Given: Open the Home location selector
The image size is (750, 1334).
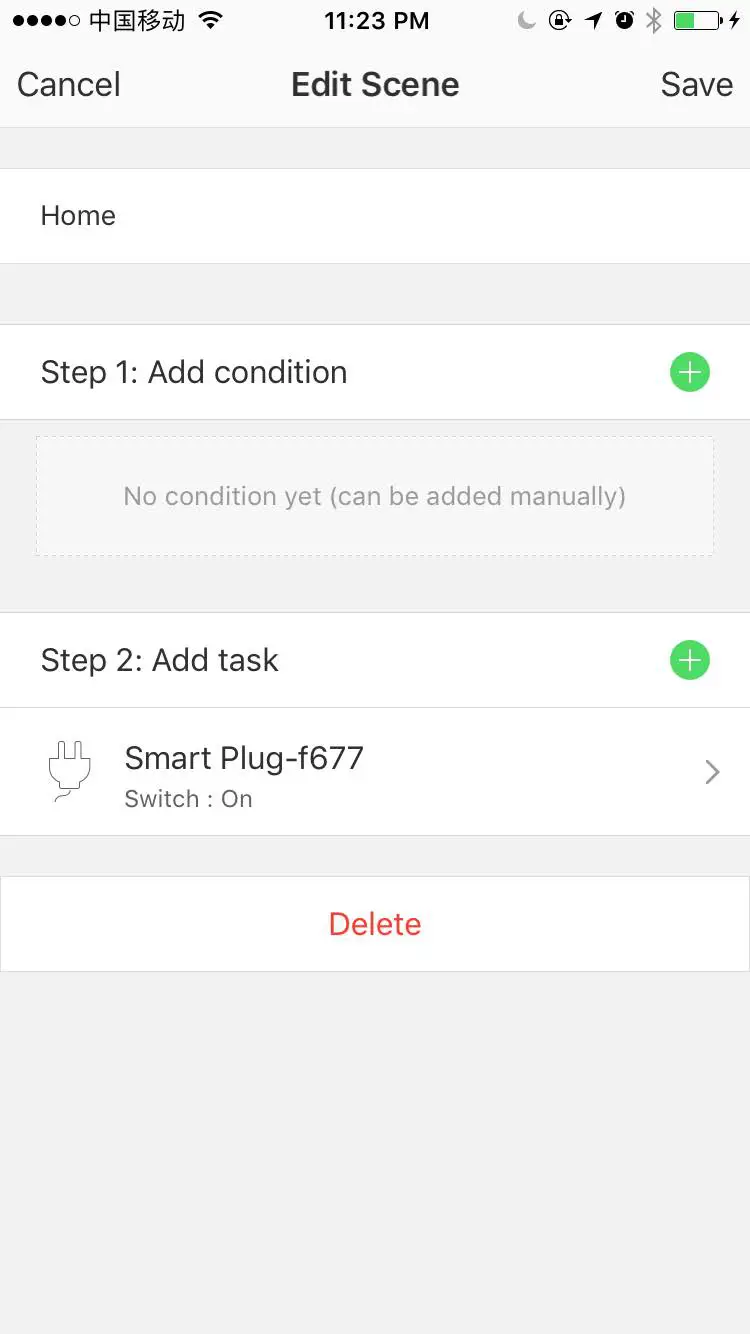Looking at the screenshot, I should [77, 215].
